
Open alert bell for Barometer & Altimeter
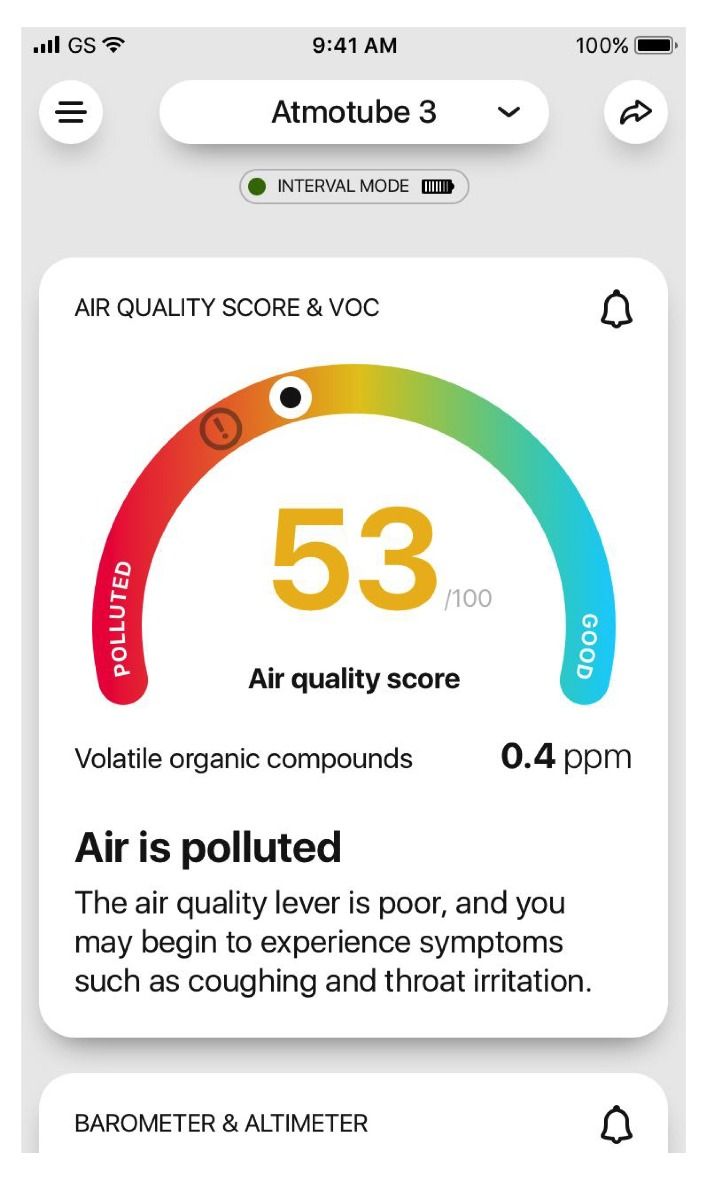pyautogui.click(x=617, y=1124)
